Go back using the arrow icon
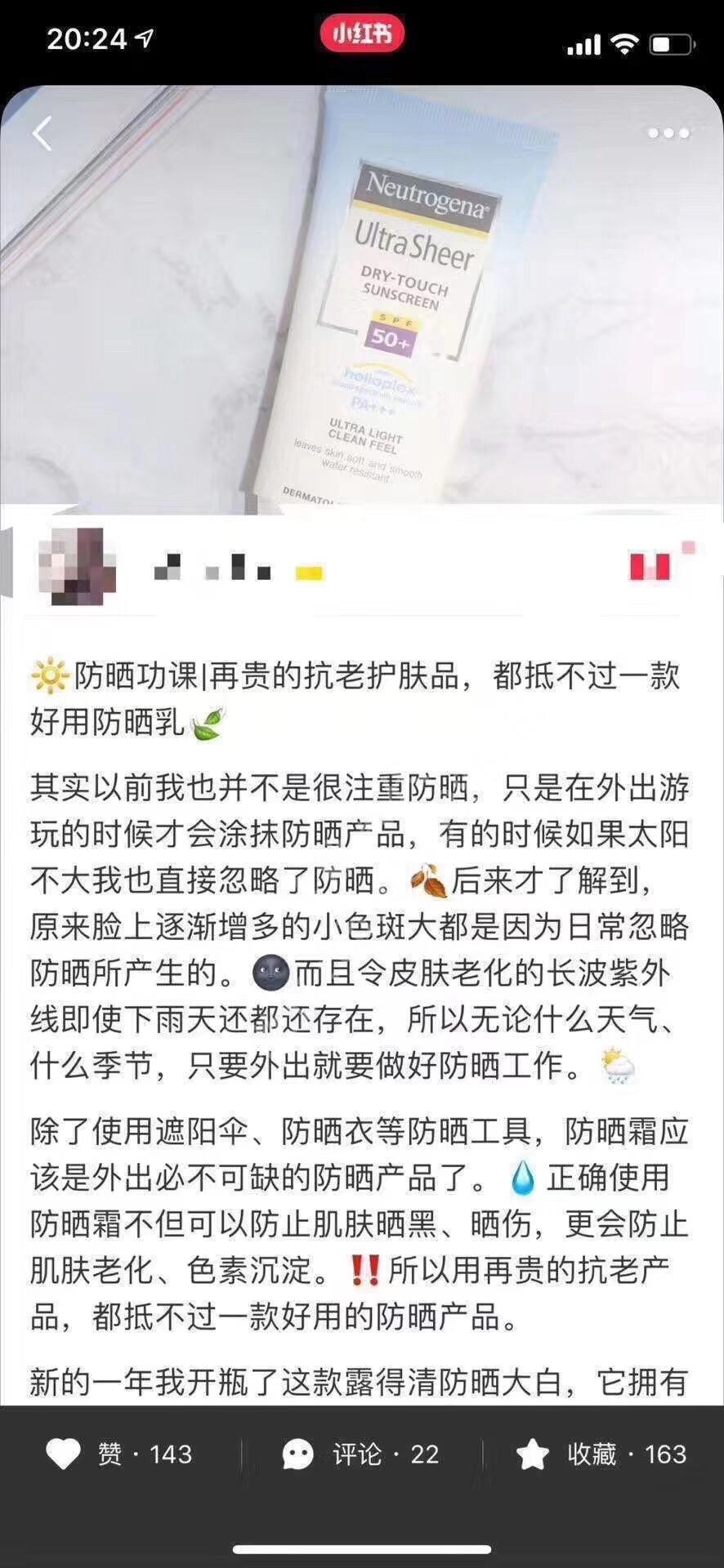This screenshot has height=1568, width=724. point(42,133)
